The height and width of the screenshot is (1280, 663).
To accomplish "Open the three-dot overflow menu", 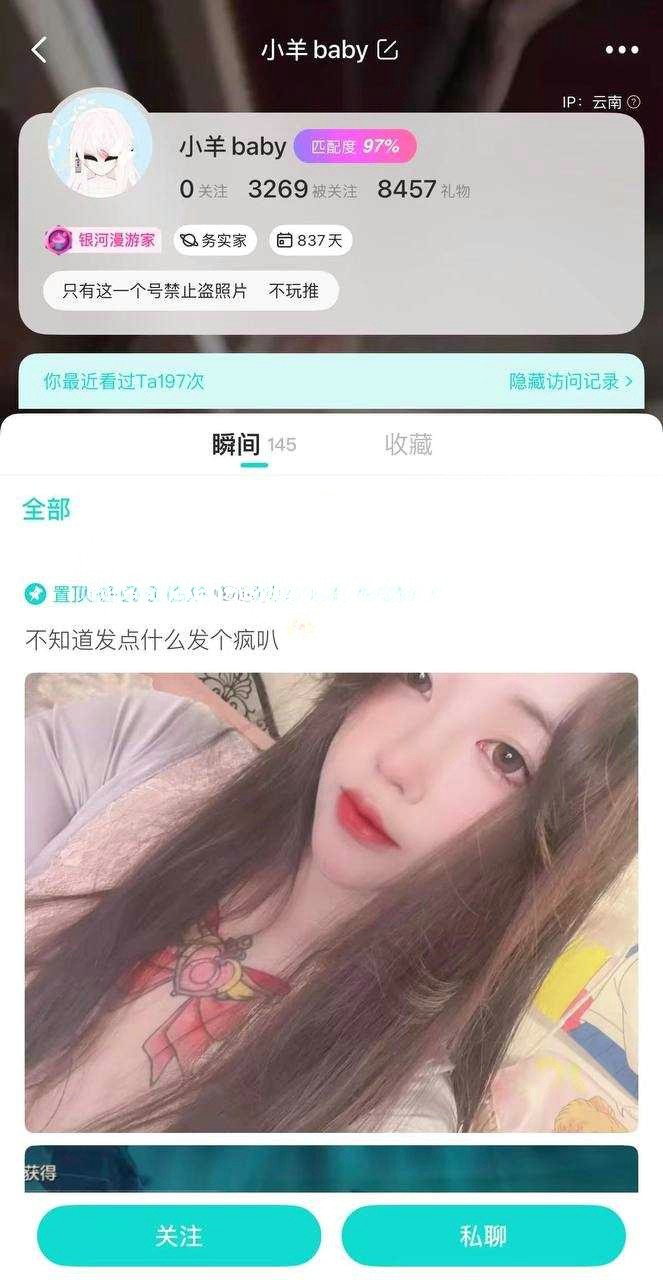I will [x=621, y=50].
